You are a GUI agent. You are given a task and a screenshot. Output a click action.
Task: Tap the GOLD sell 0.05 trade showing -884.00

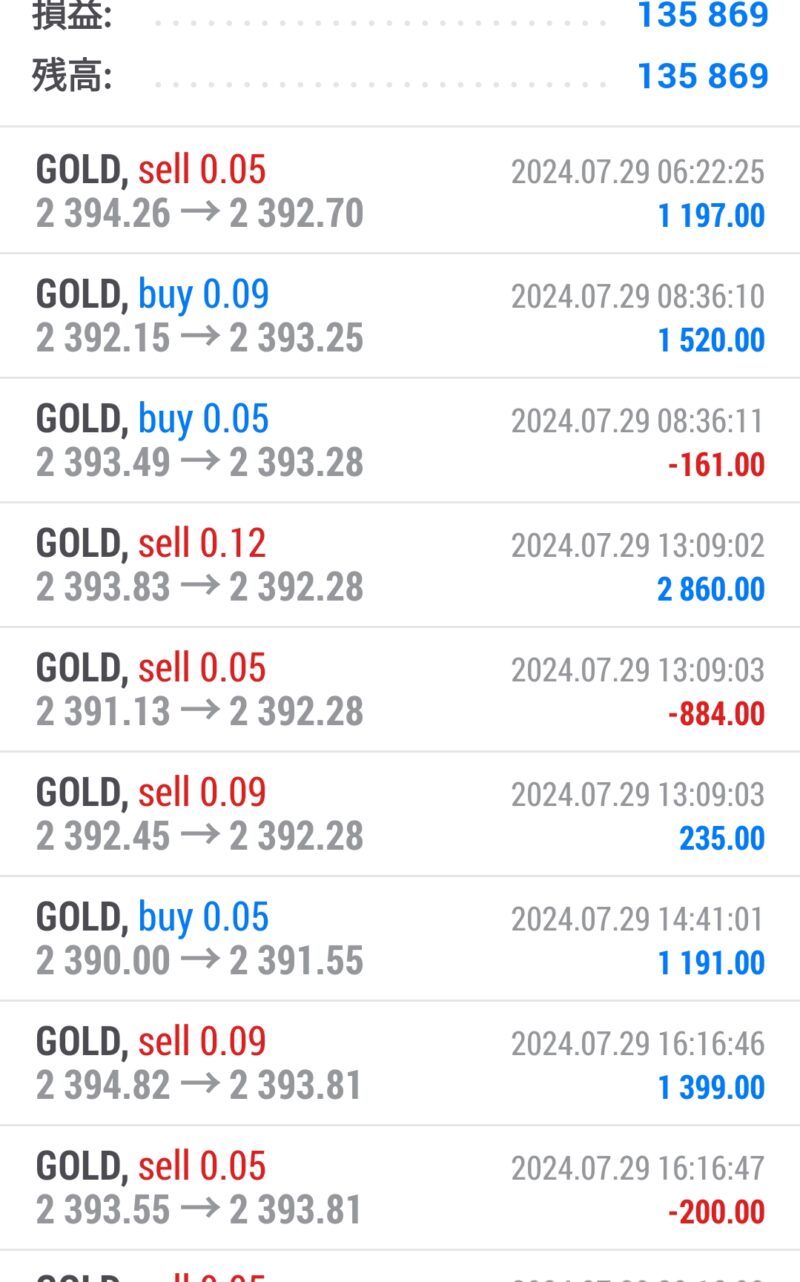pyautogui.click(x=400, y=690)
